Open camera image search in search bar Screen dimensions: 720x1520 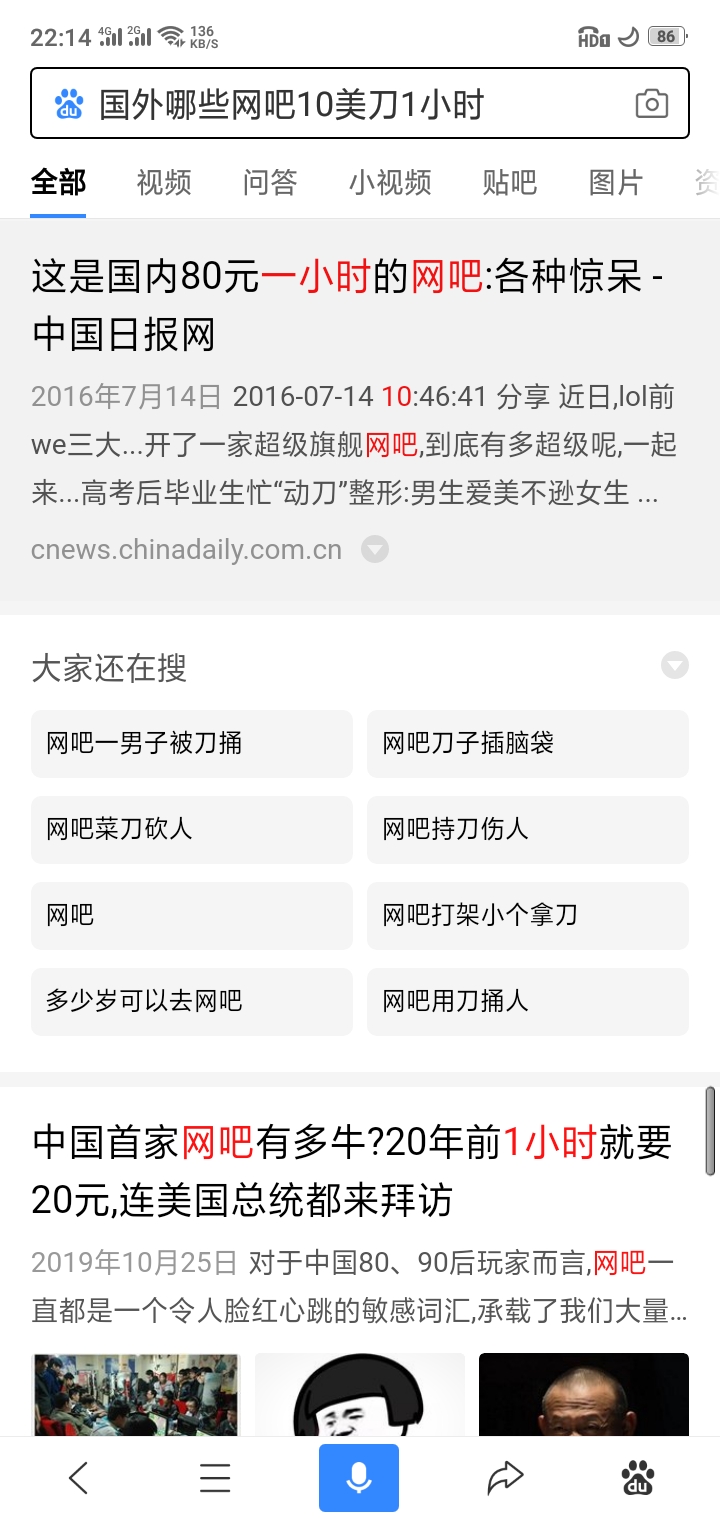click(652, 103)
